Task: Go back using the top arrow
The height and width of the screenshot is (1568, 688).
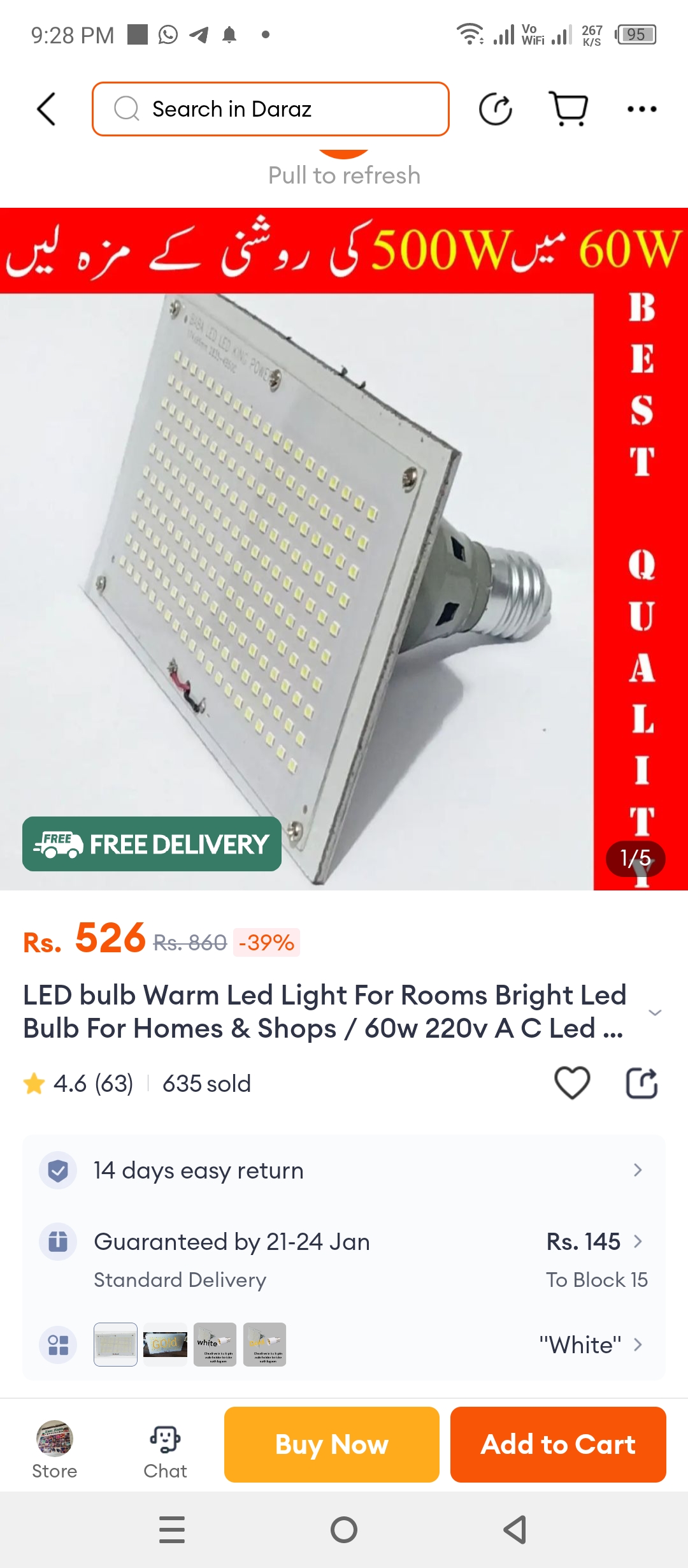Action: 47,109
